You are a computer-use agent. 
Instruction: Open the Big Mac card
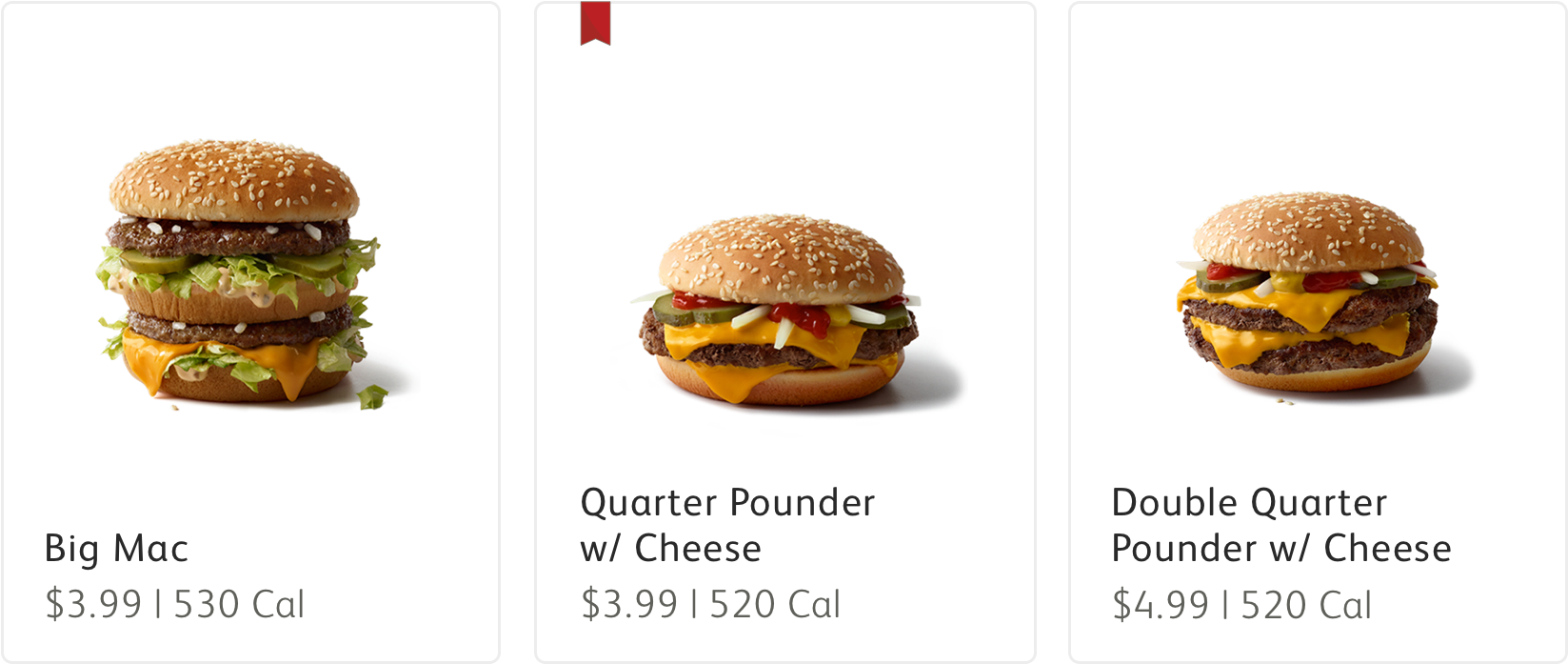[250, 332]
